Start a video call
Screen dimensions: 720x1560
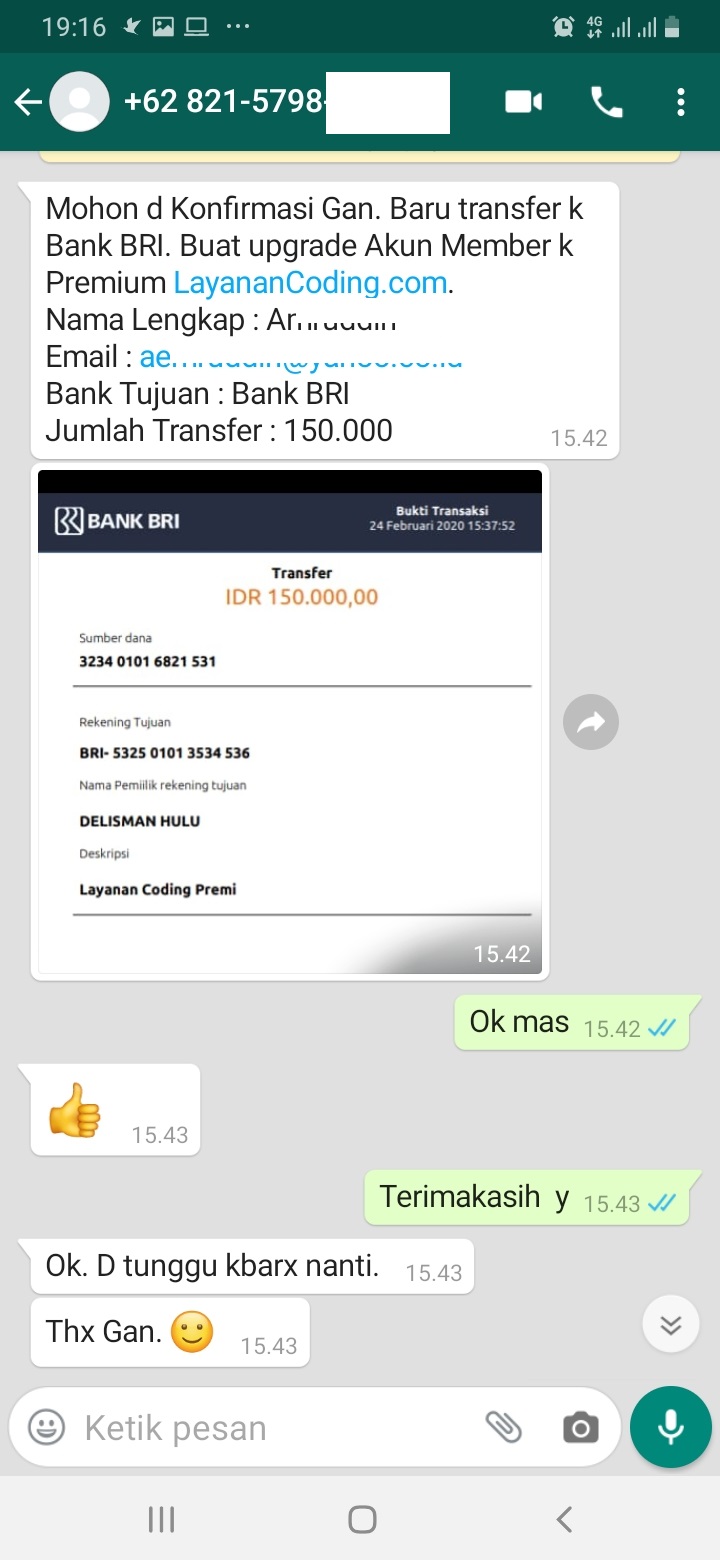pos(523,102)
